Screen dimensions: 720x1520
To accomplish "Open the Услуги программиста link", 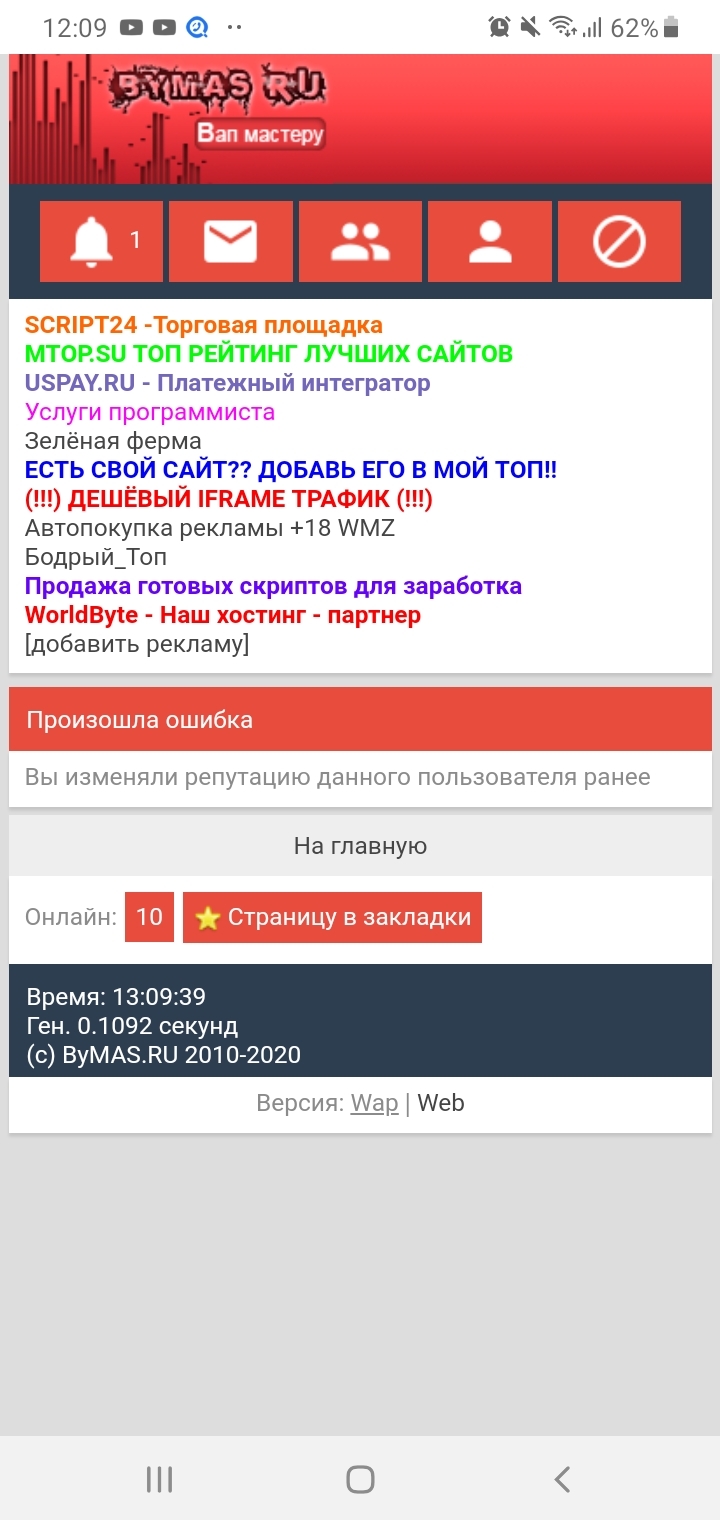I will coord(150,412).
